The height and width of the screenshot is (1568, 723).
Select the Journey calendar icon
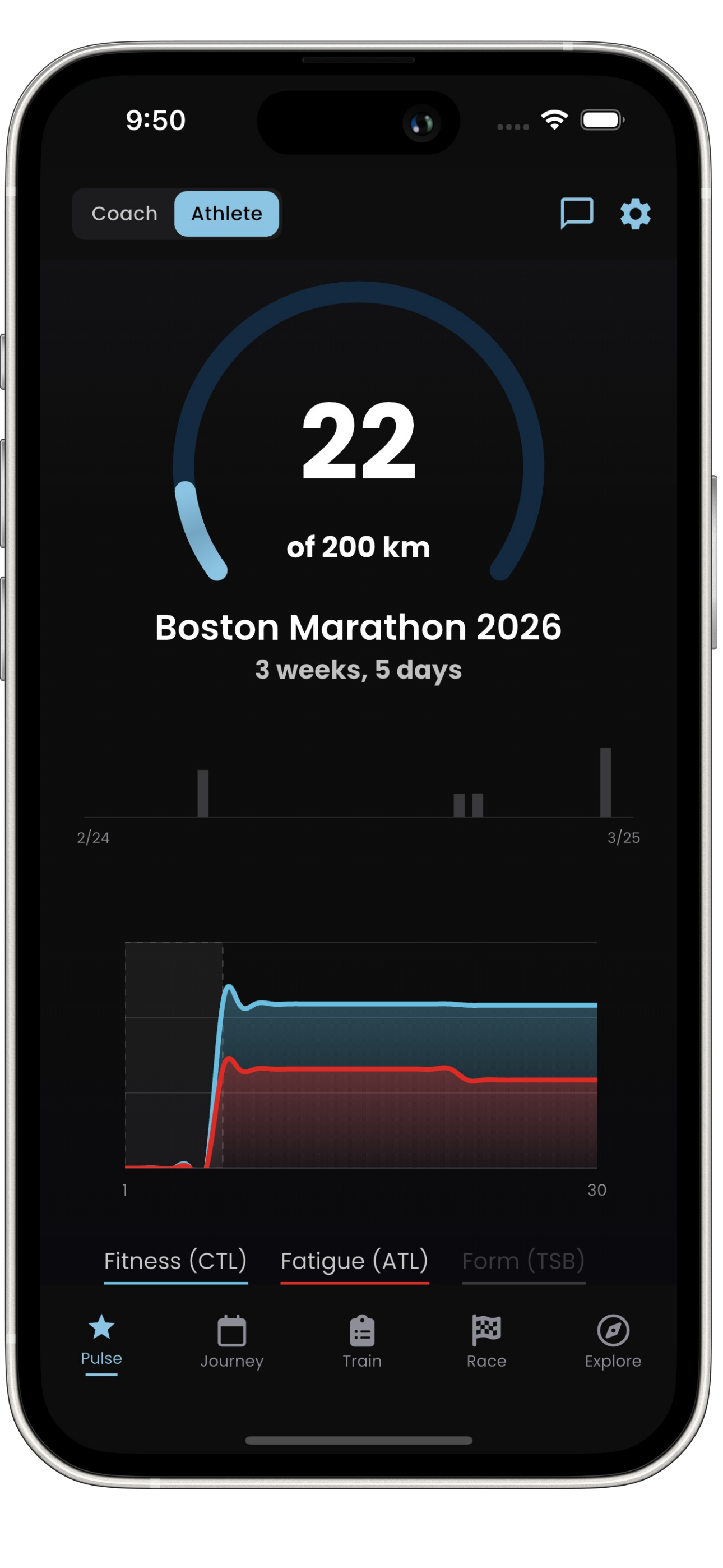coord(231,1329)
